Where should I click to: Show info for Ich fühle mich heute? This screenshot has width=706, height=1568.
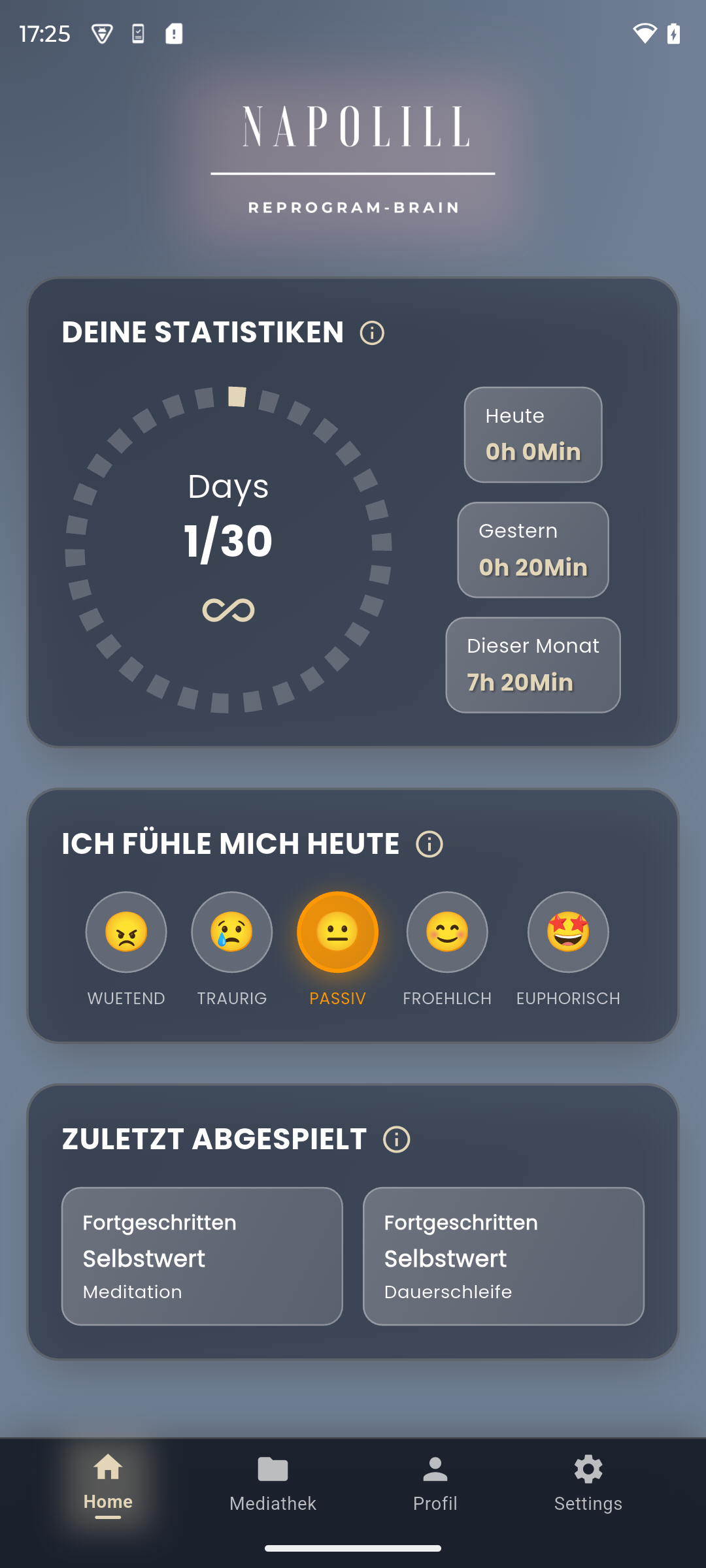[x=429, y=844]
